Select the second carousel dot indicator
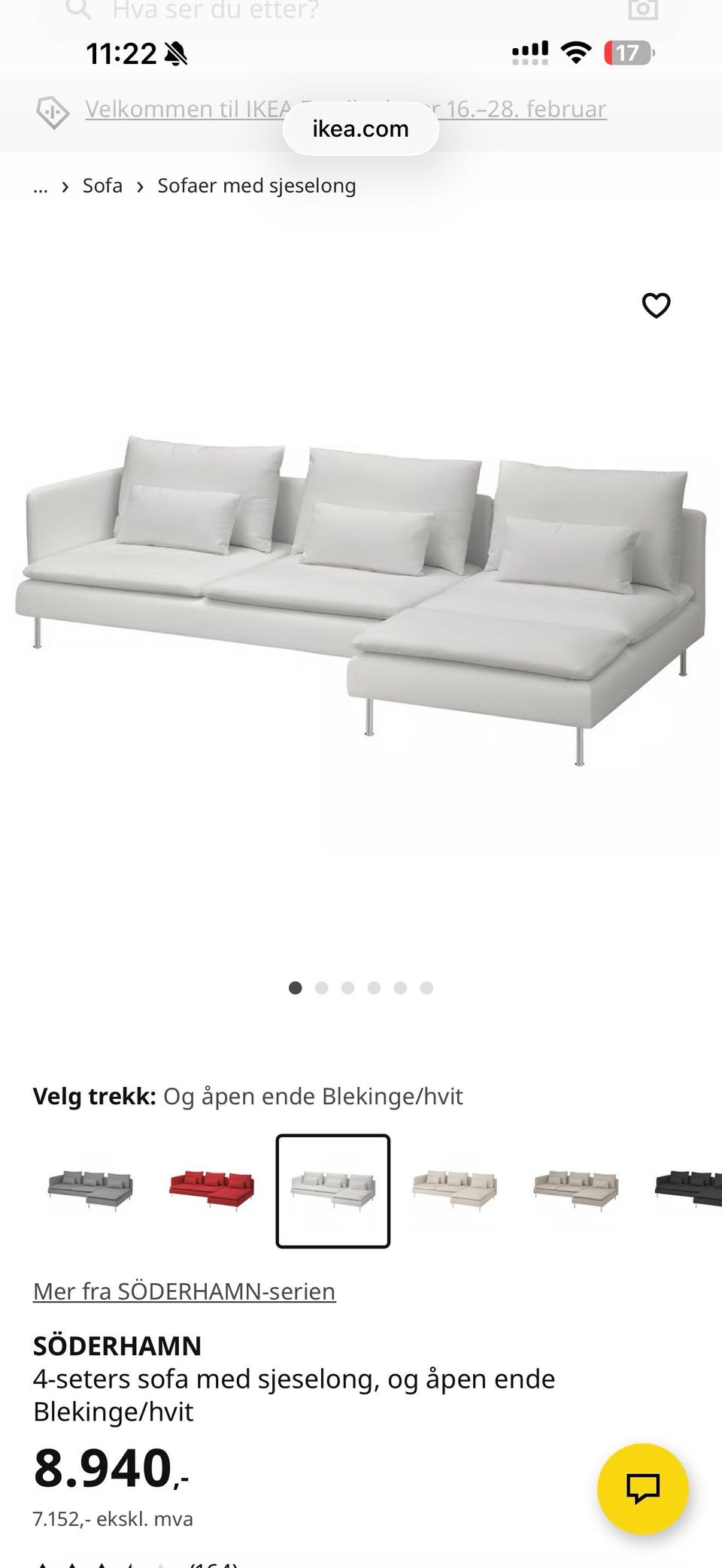The image size is (722, 1568). pyautogui.click(x=321, y=988)
